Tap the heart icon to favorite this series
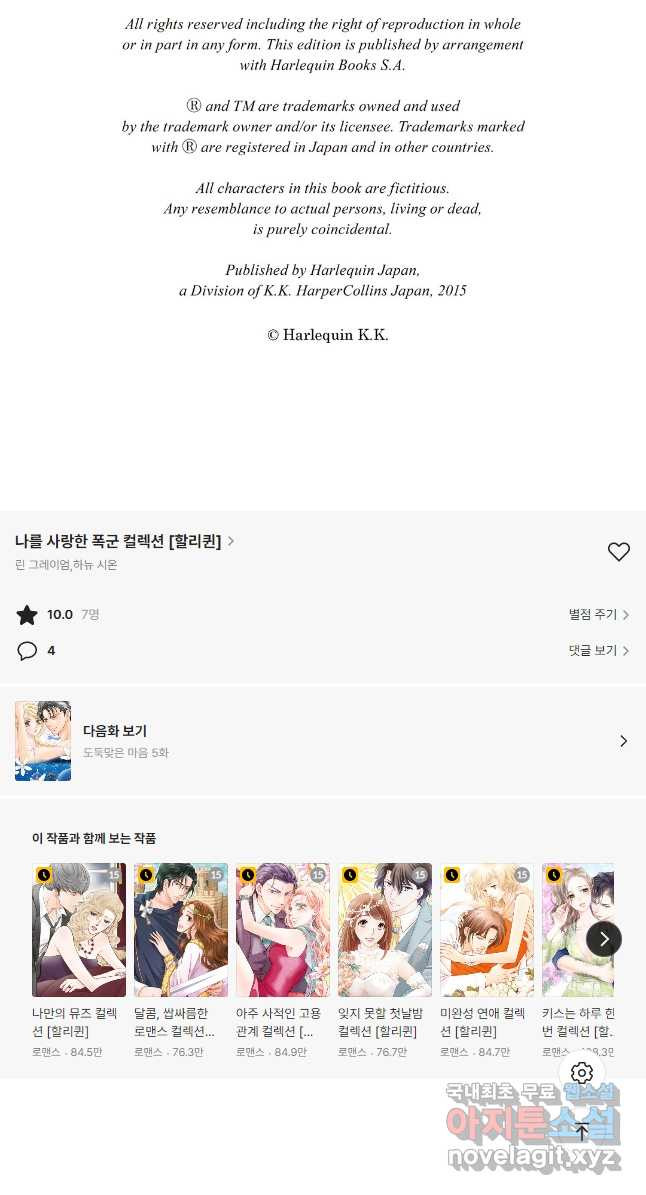The width and height of the screenshot is (646, 1195). [619, 551]
